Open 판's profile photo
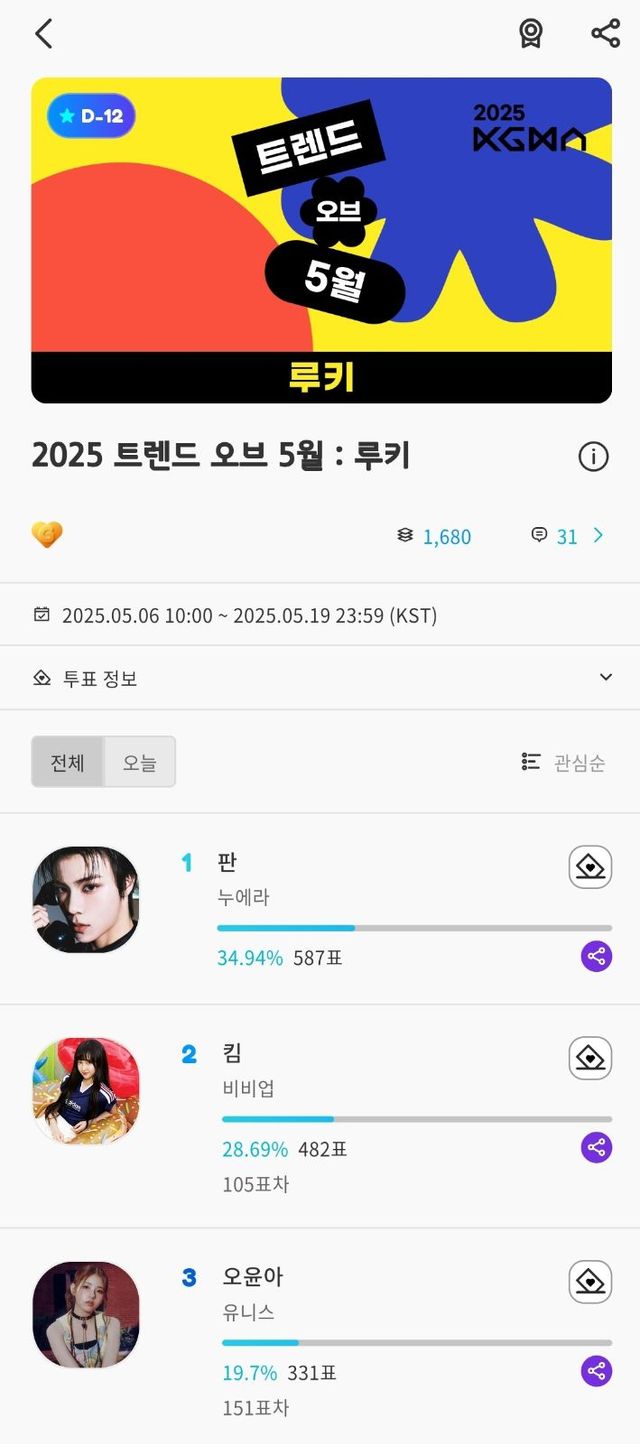 coord(86,900)
